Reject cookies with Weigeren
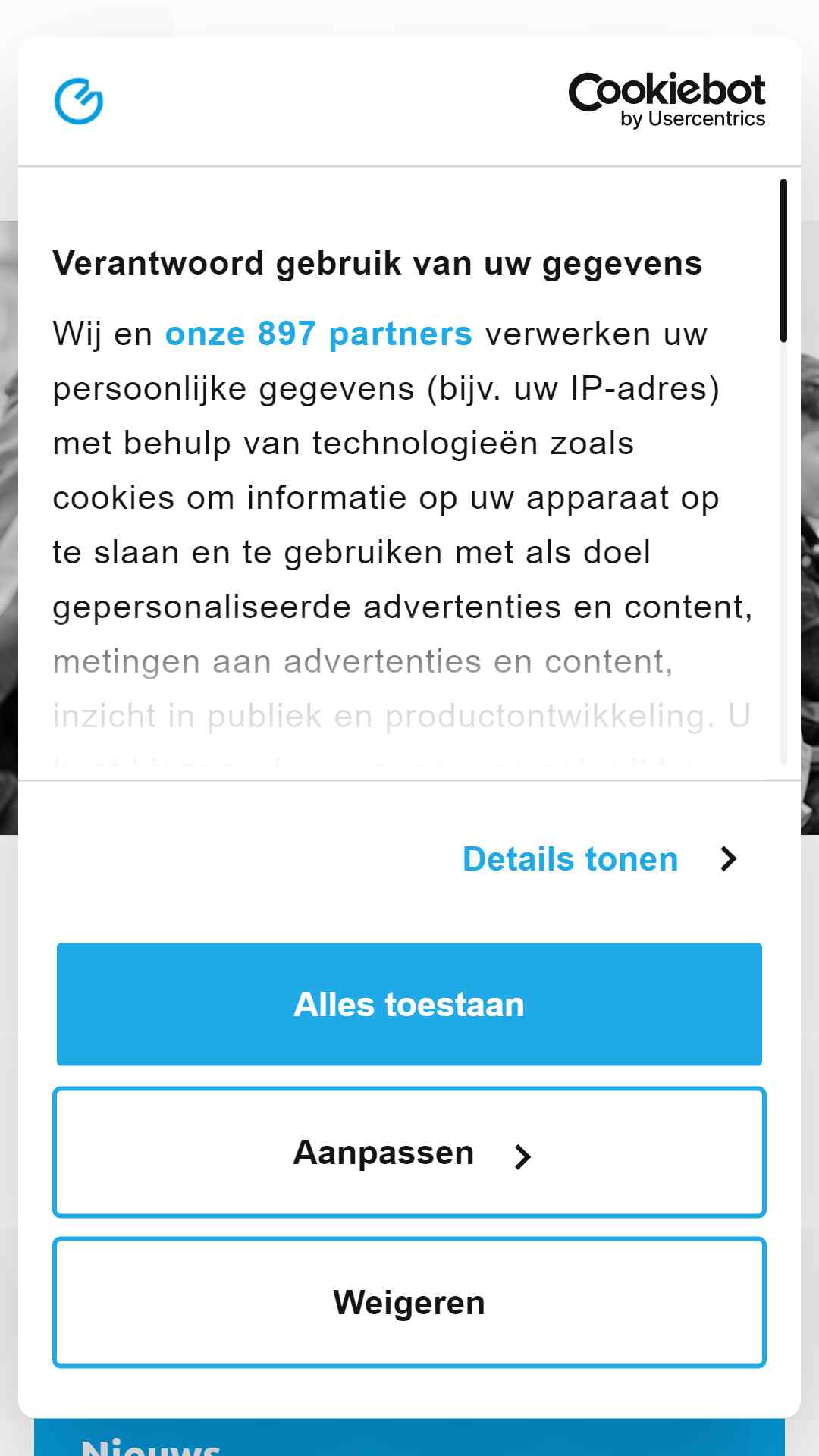The image size is (819, 1456). click(x=409, y=1303)
